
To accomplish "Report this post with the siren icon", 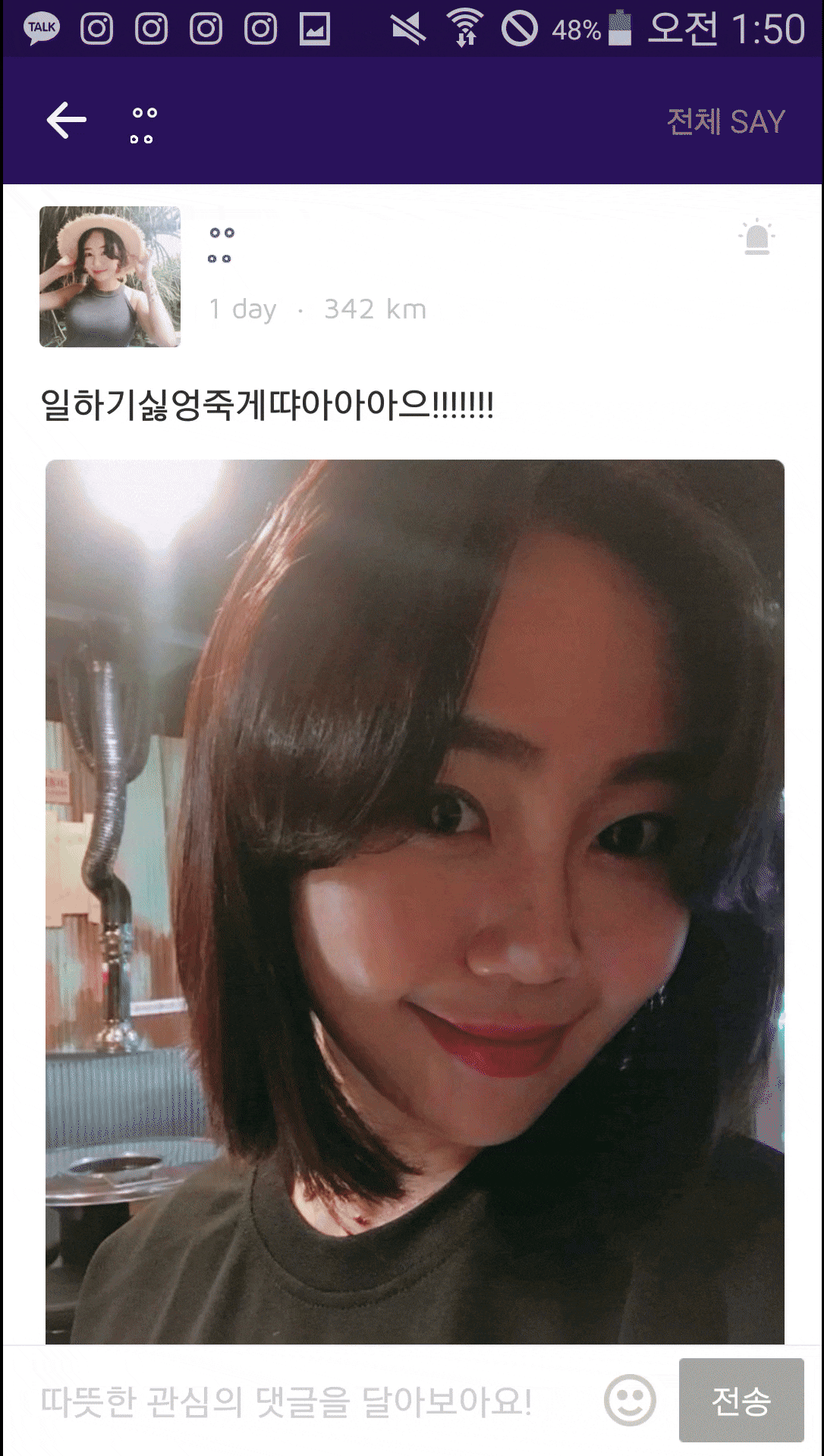I will (x=756, y=237).
